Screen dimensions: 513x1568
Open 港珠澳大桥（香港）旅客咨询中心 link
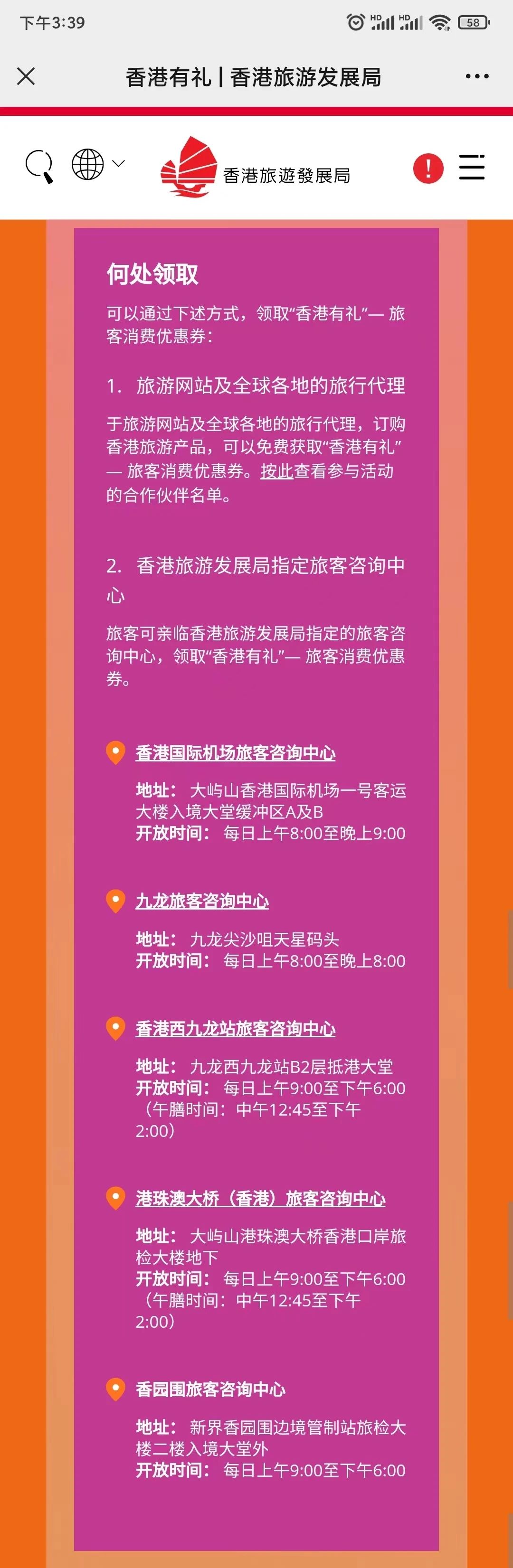pos(260,1199)
